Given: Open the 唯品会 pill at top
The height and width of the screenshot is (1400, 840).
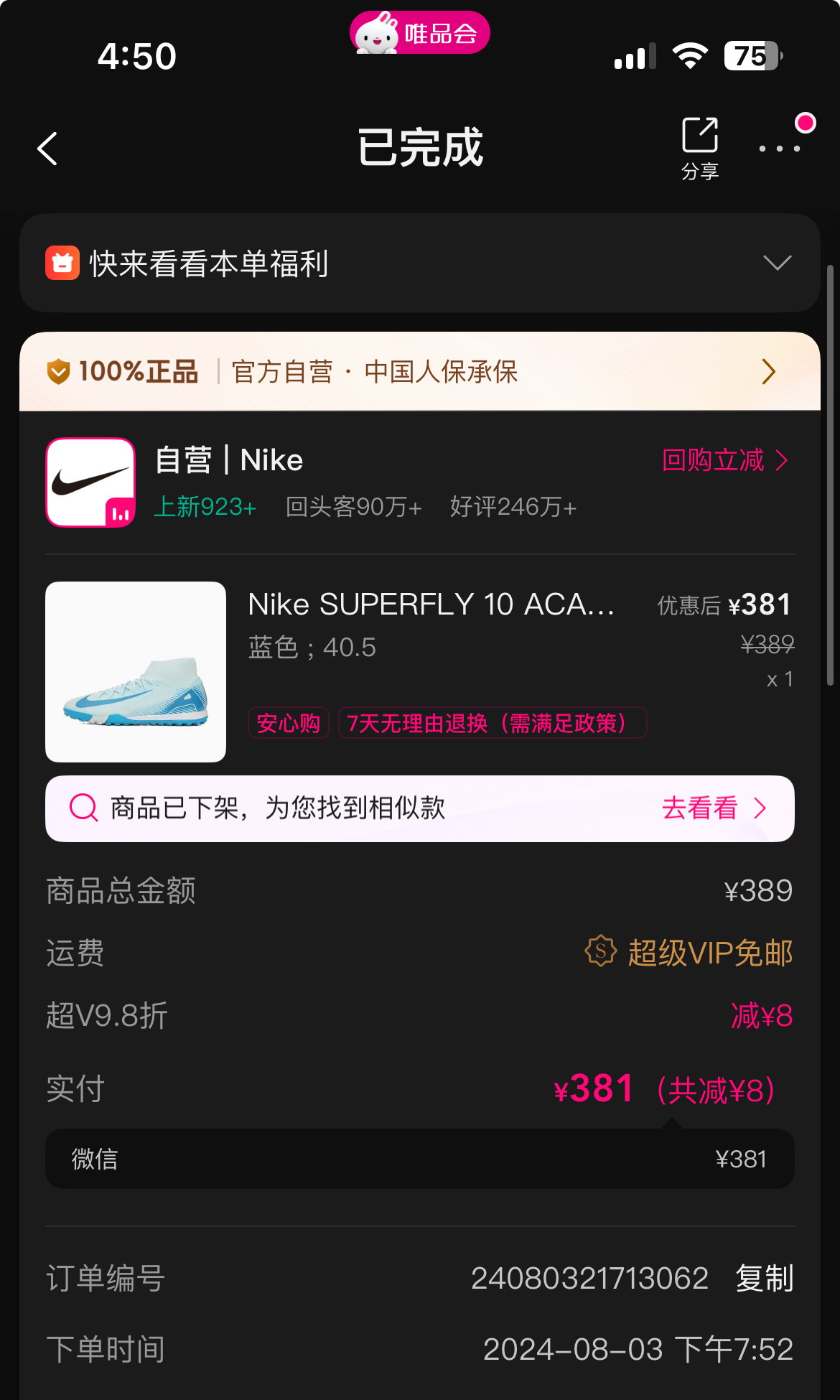Looking at the screenshot, I should pyautogui.click(x=420, y=33).
